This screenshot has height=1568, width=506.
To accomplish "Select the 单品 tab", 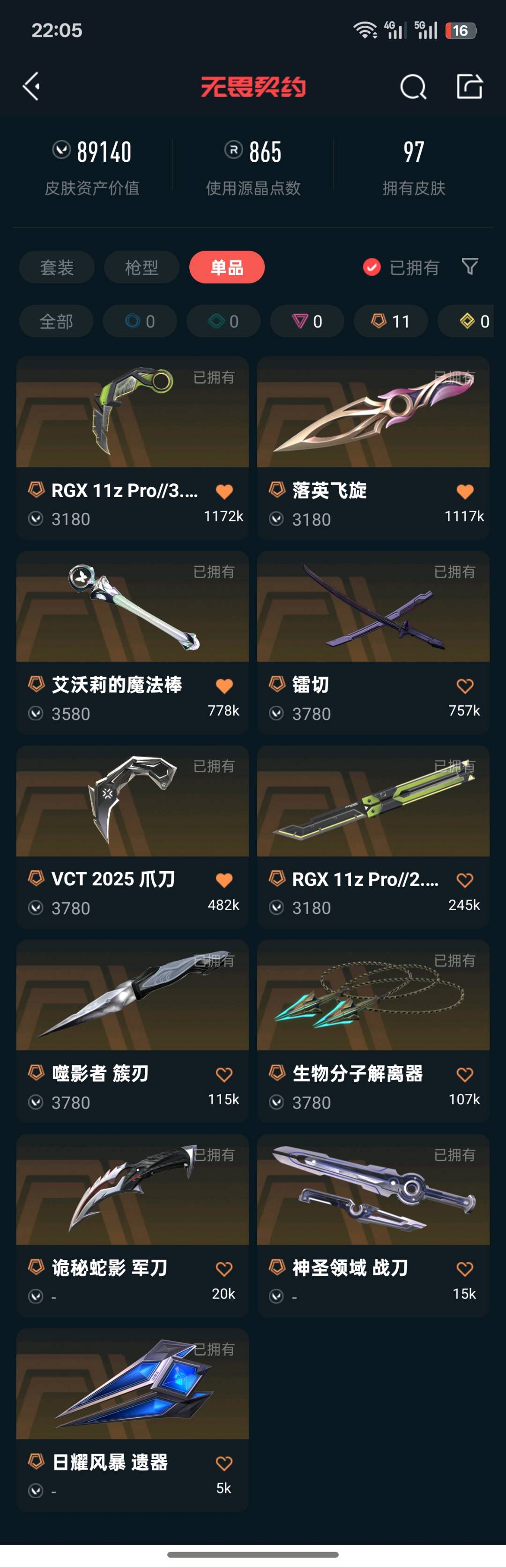I will (227, 267).
